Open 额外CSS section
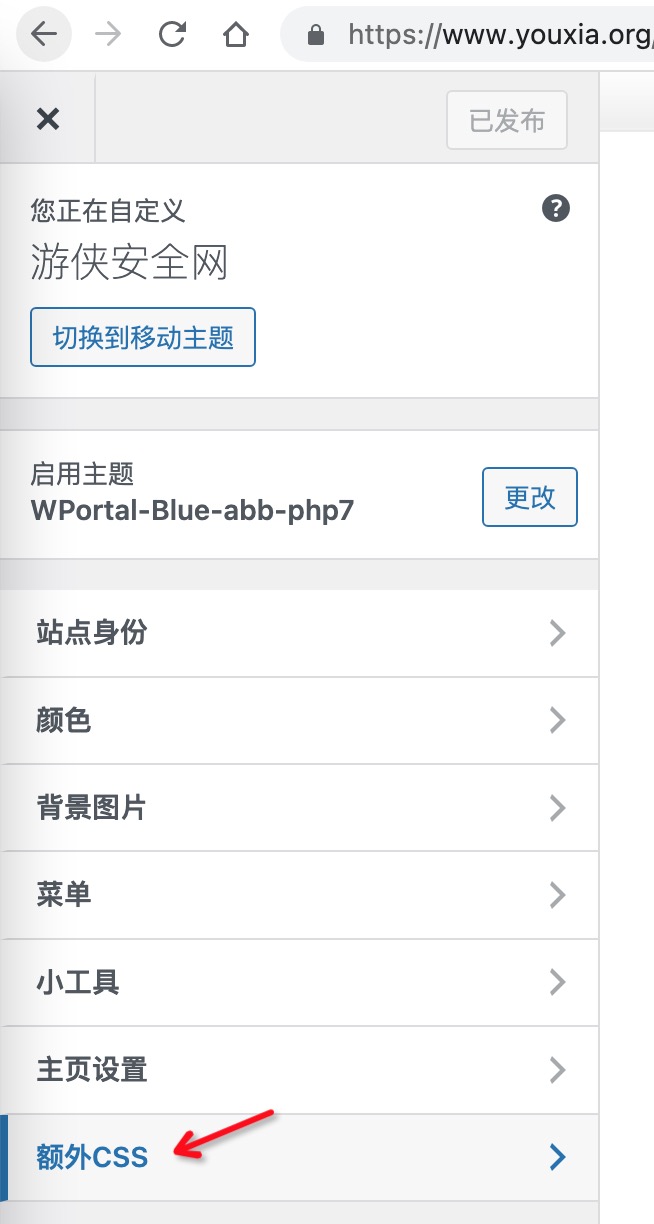Image resolution: width=654 pixels, height=1224 pixels. [x=300, y=1157]
